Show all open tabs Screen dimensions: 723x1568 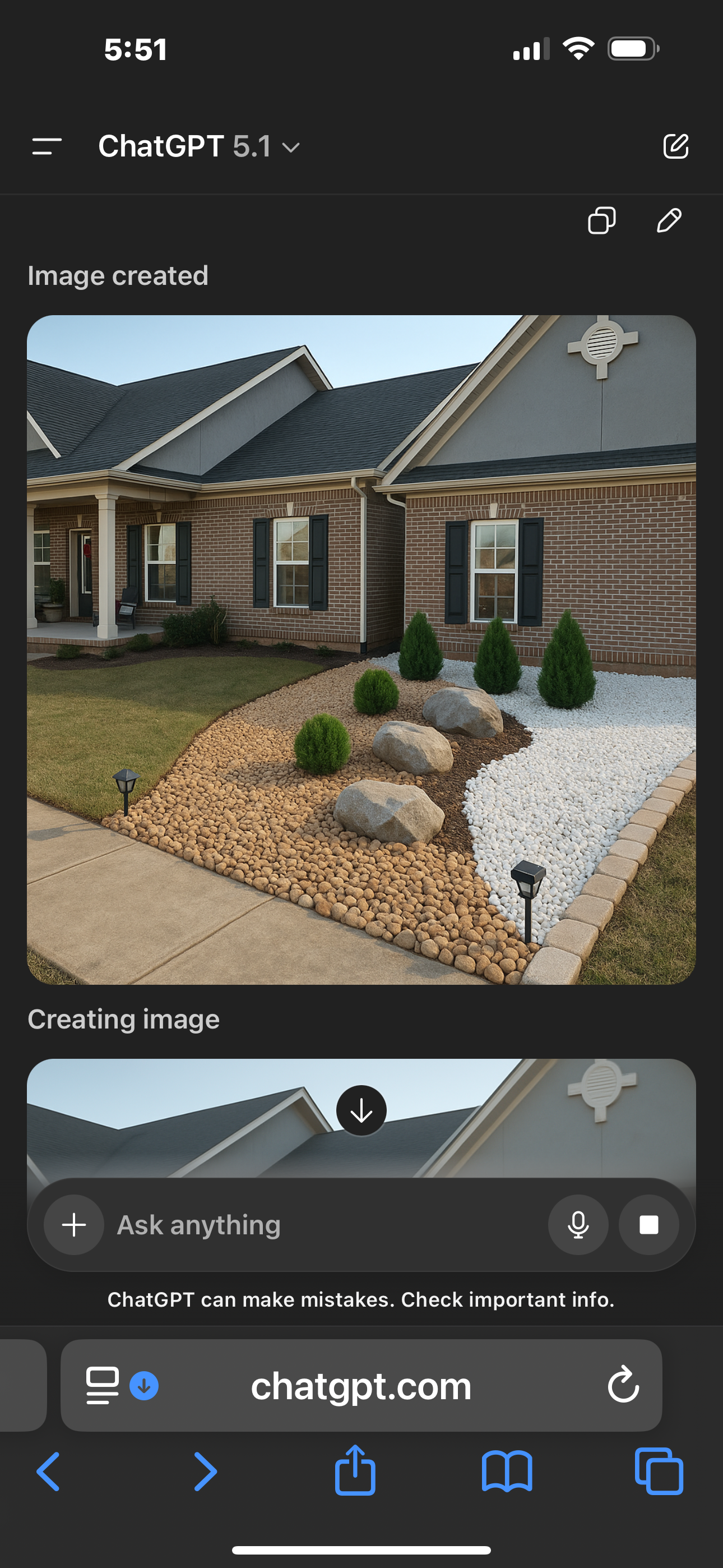659,1472
